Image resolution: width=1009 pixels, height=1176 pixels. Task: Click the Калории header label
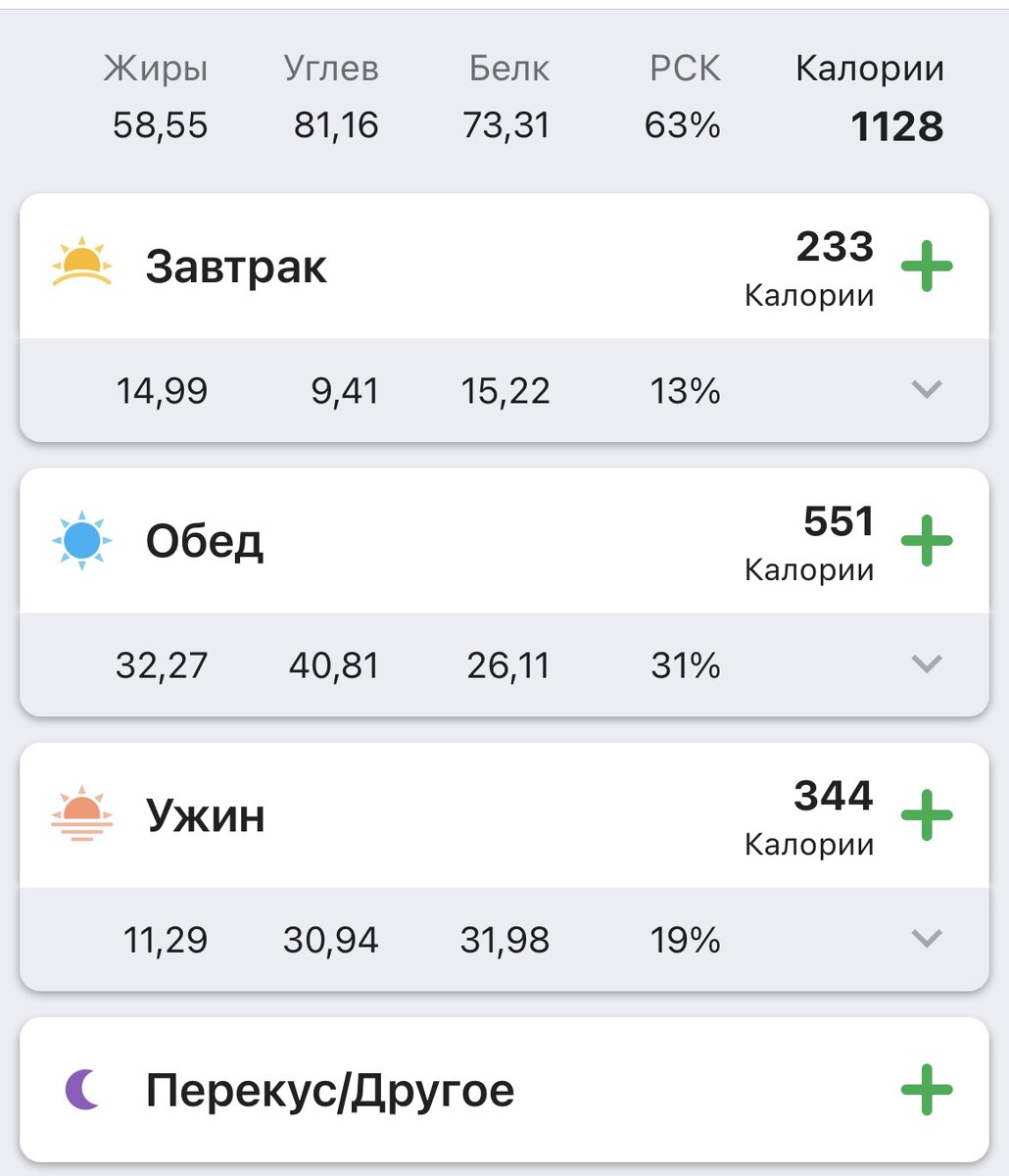coord(868,67)
